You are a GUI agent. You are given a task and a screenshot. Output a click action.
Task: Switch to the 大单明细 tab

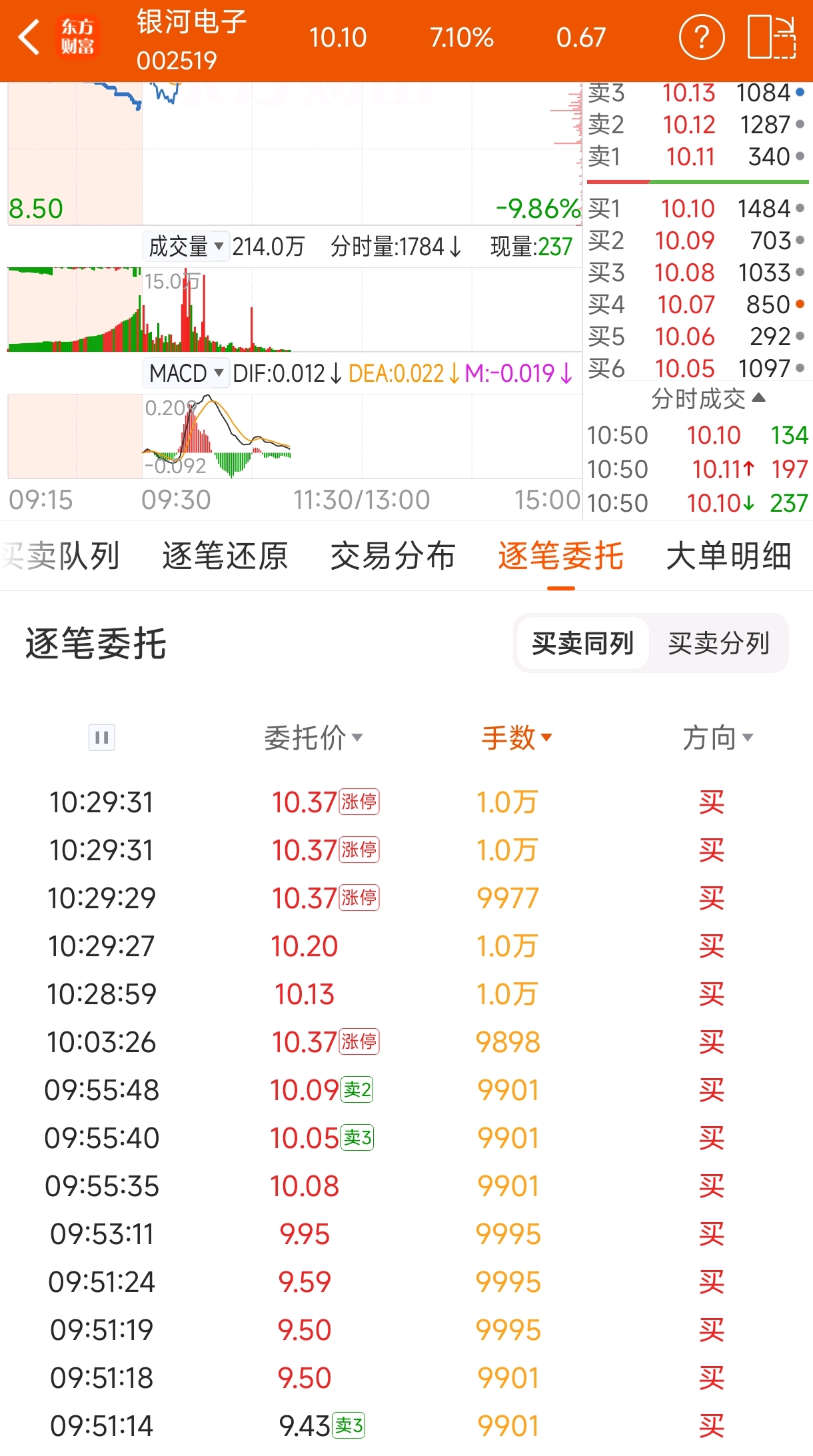[728, 556]
